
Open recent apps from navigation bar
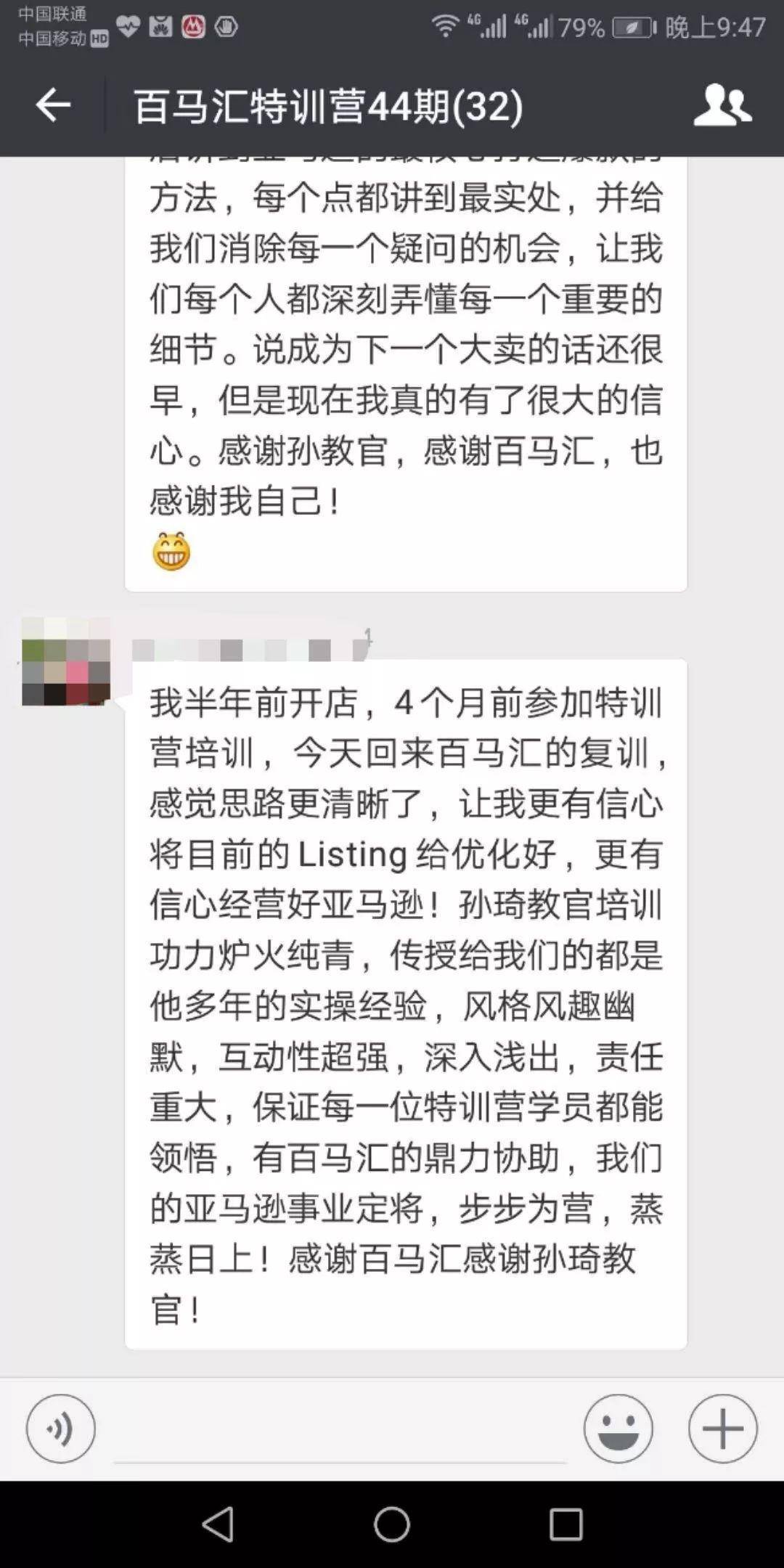[x=565, y=1524]
